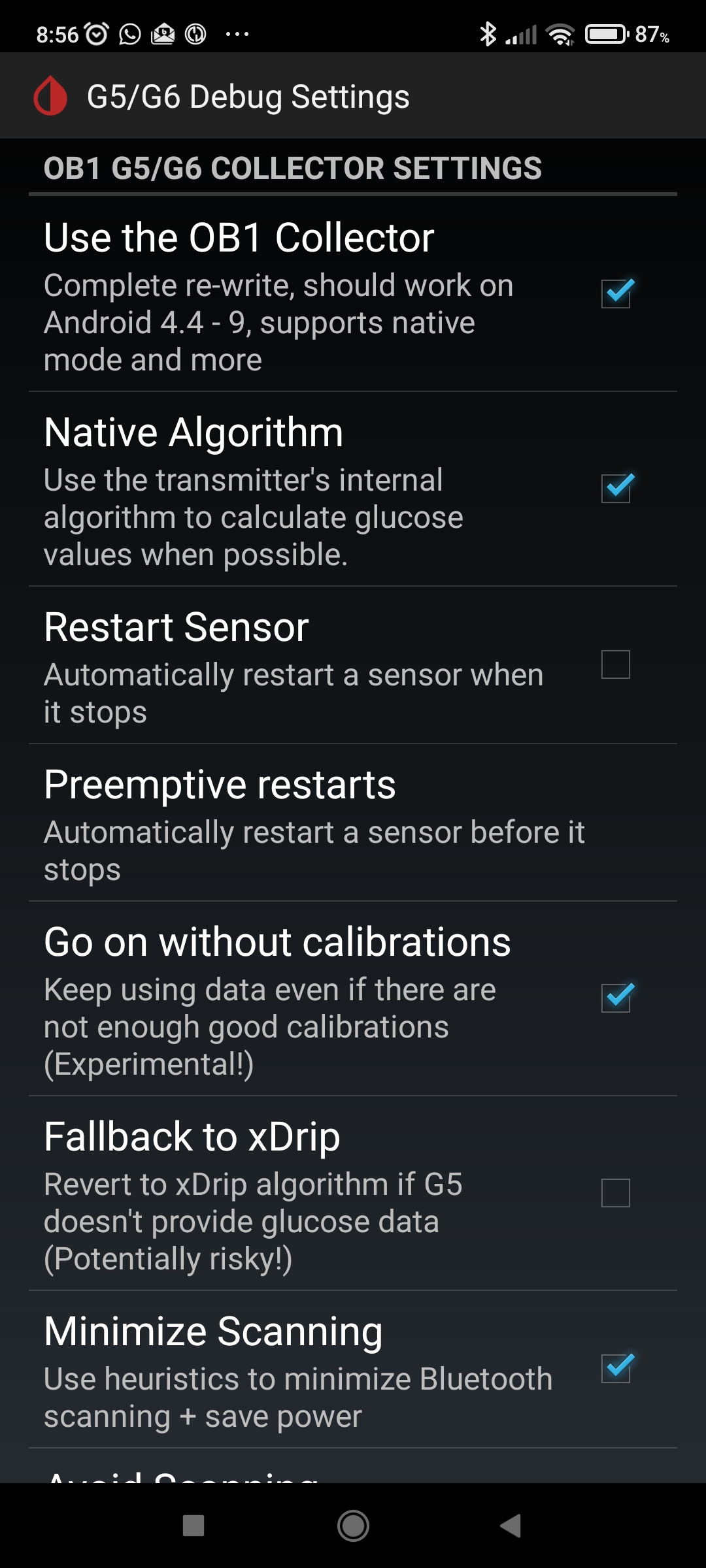Uncheck the Use the OB1 Collector checkbox
The image size is (706, 1568).
pos(616,293)
